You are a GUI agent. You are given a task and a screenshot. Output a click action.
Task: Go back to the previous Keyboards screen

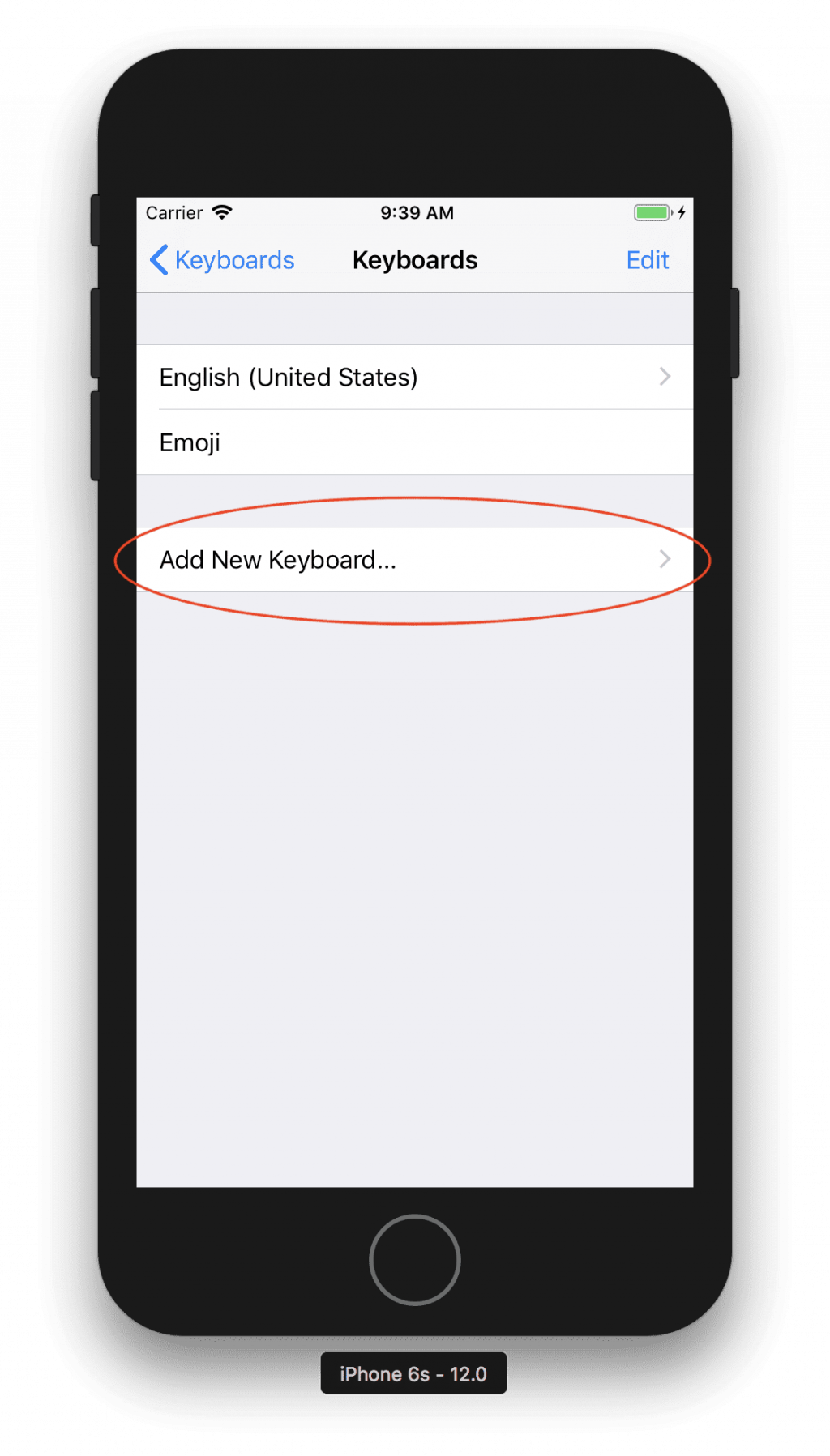click(222, 260)
